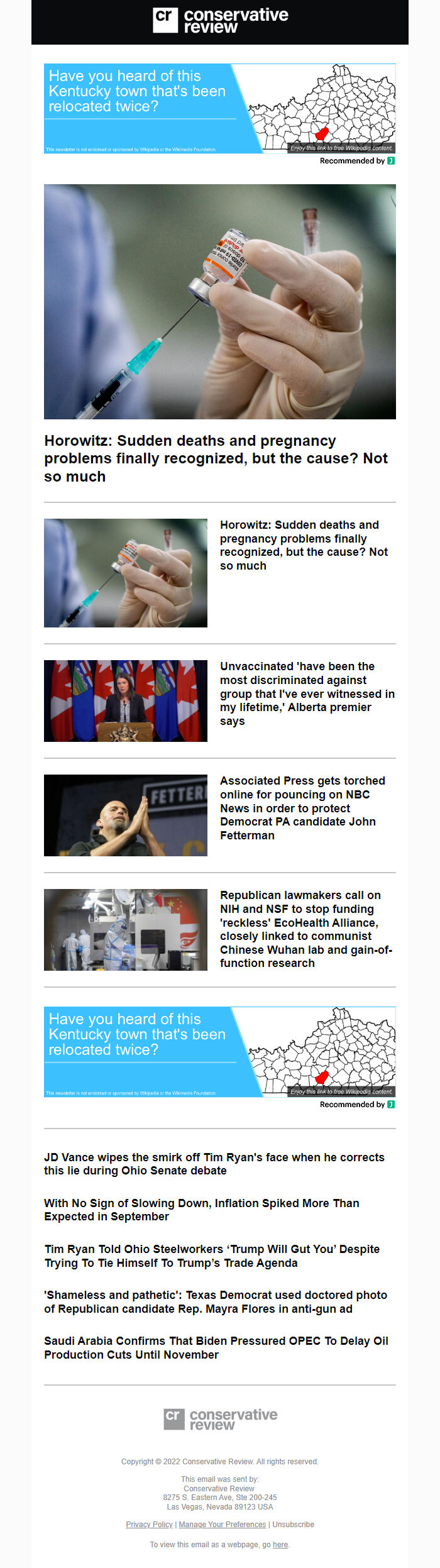Image resolution: width=440 pixels, height=1568 pixels.
Task: Tap the John Fetterman rally photo
Action: point(126,815)
